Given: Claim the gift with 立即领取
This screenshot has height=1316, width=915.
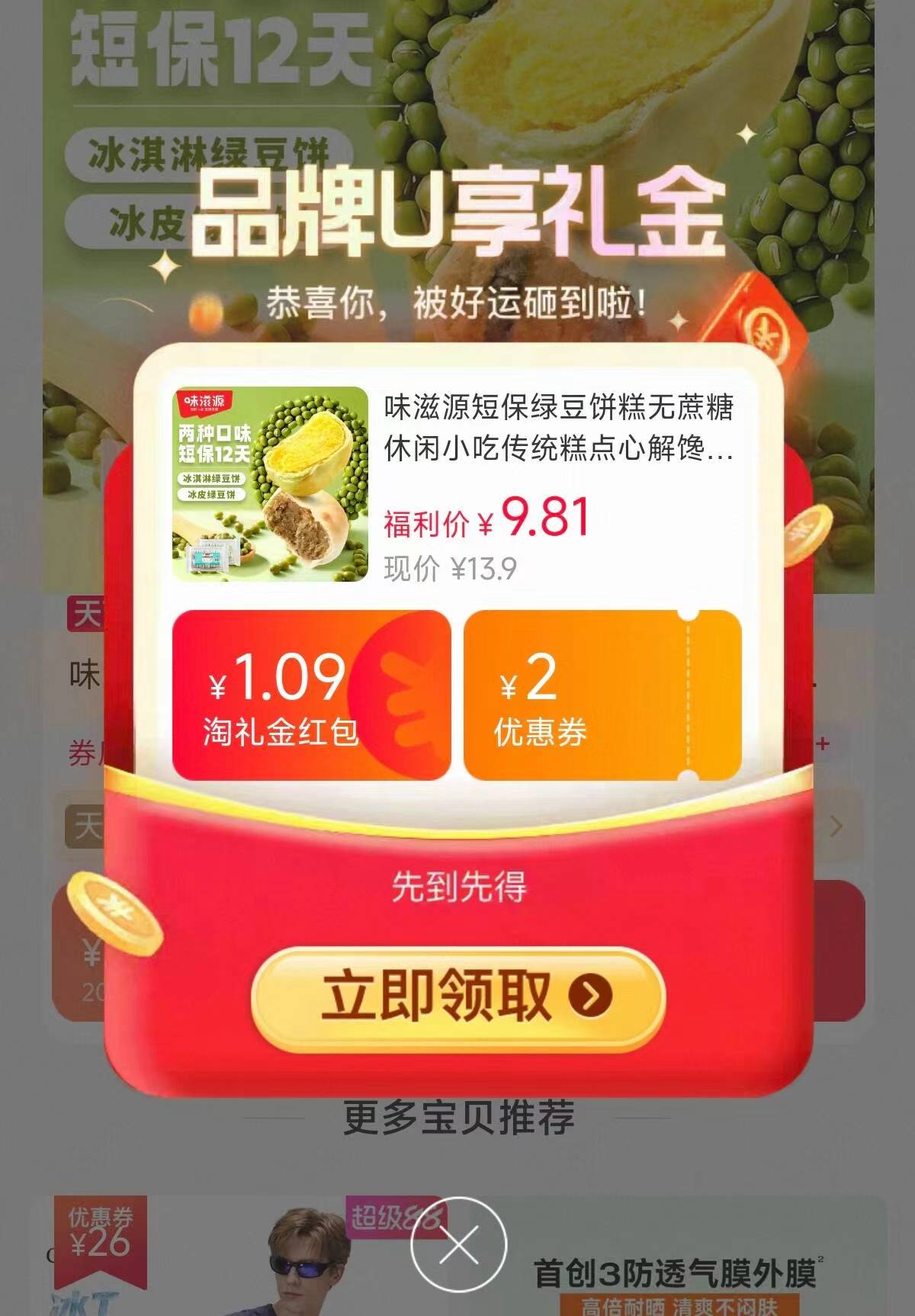Looking at the screenshot, I should coord(458,996).
